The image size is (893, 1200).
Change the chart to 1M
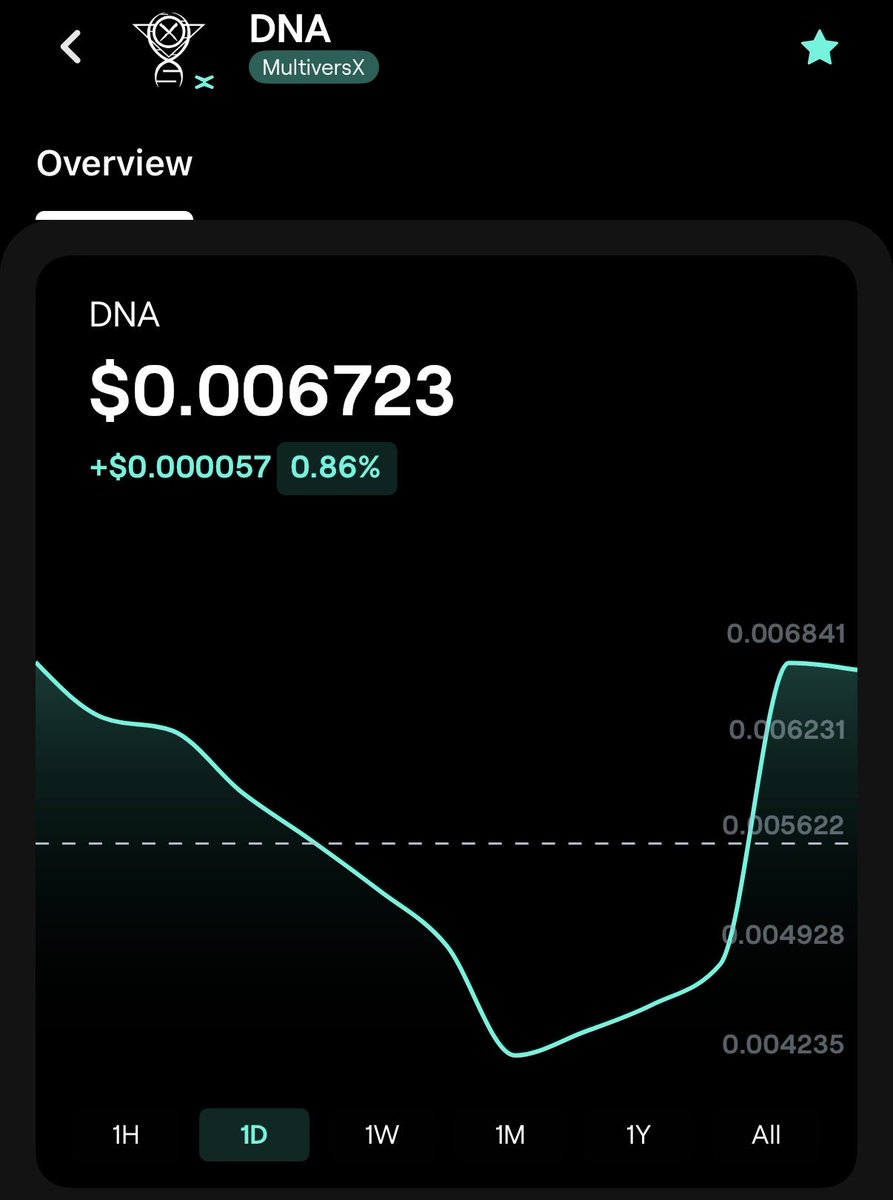point(510,1135)
